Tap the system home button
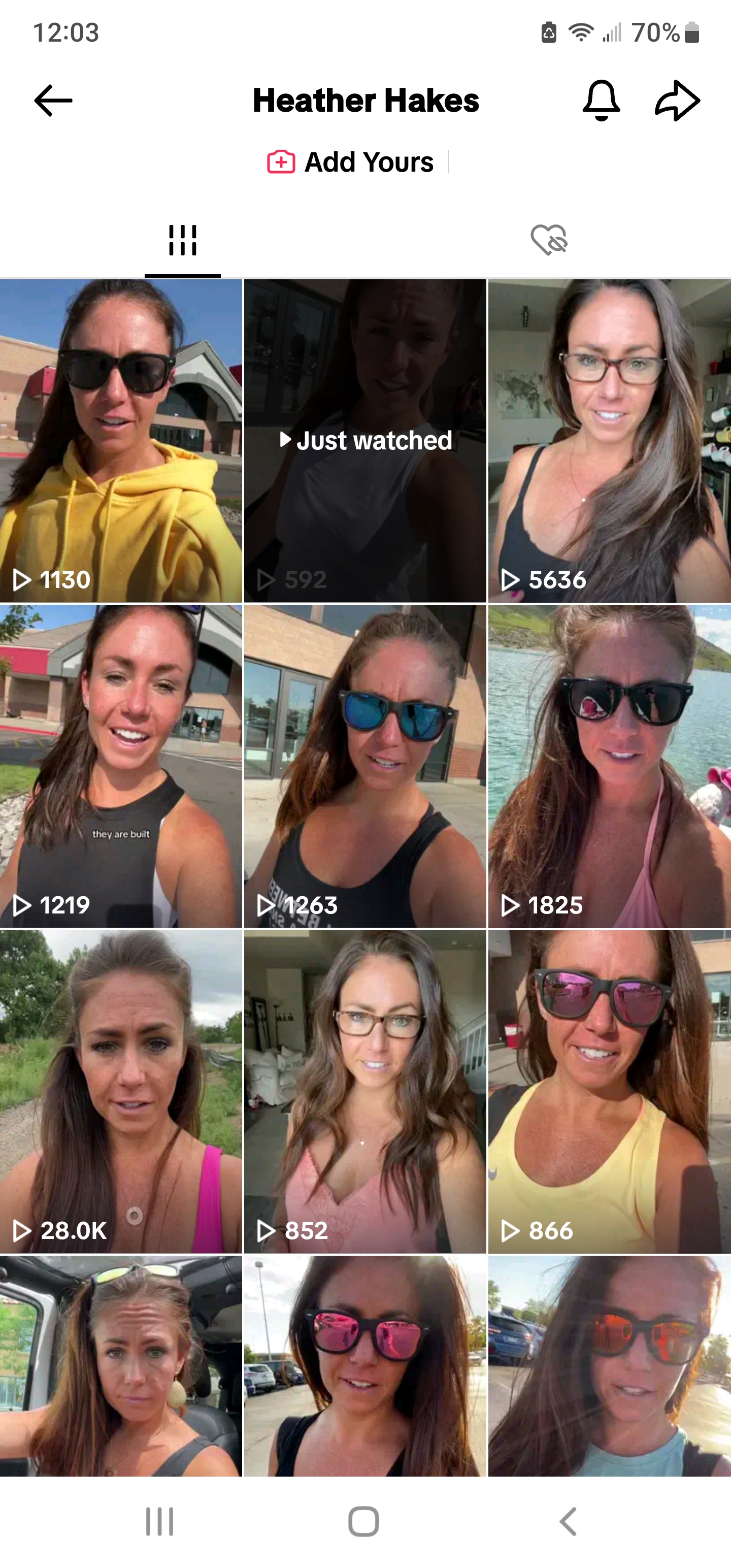This screenshot has width=731, height=1568. point(364,1521)
